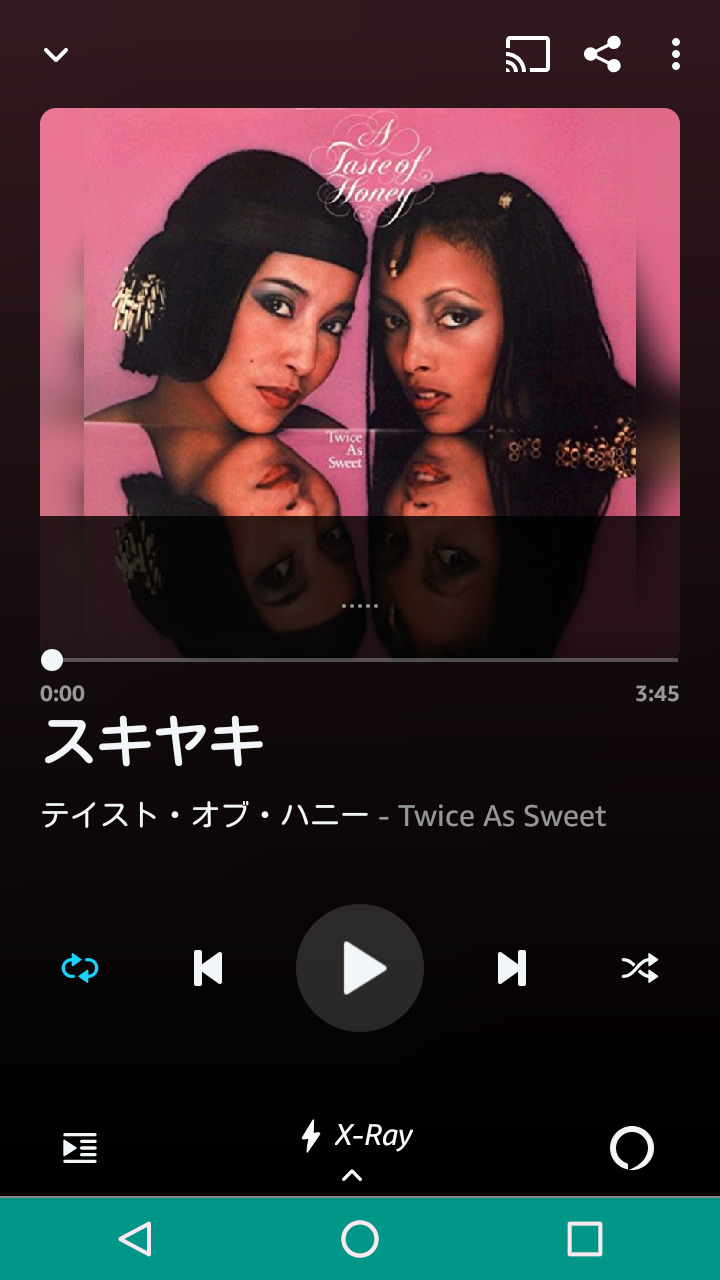Open the cast to device option

tap(527, 55)
